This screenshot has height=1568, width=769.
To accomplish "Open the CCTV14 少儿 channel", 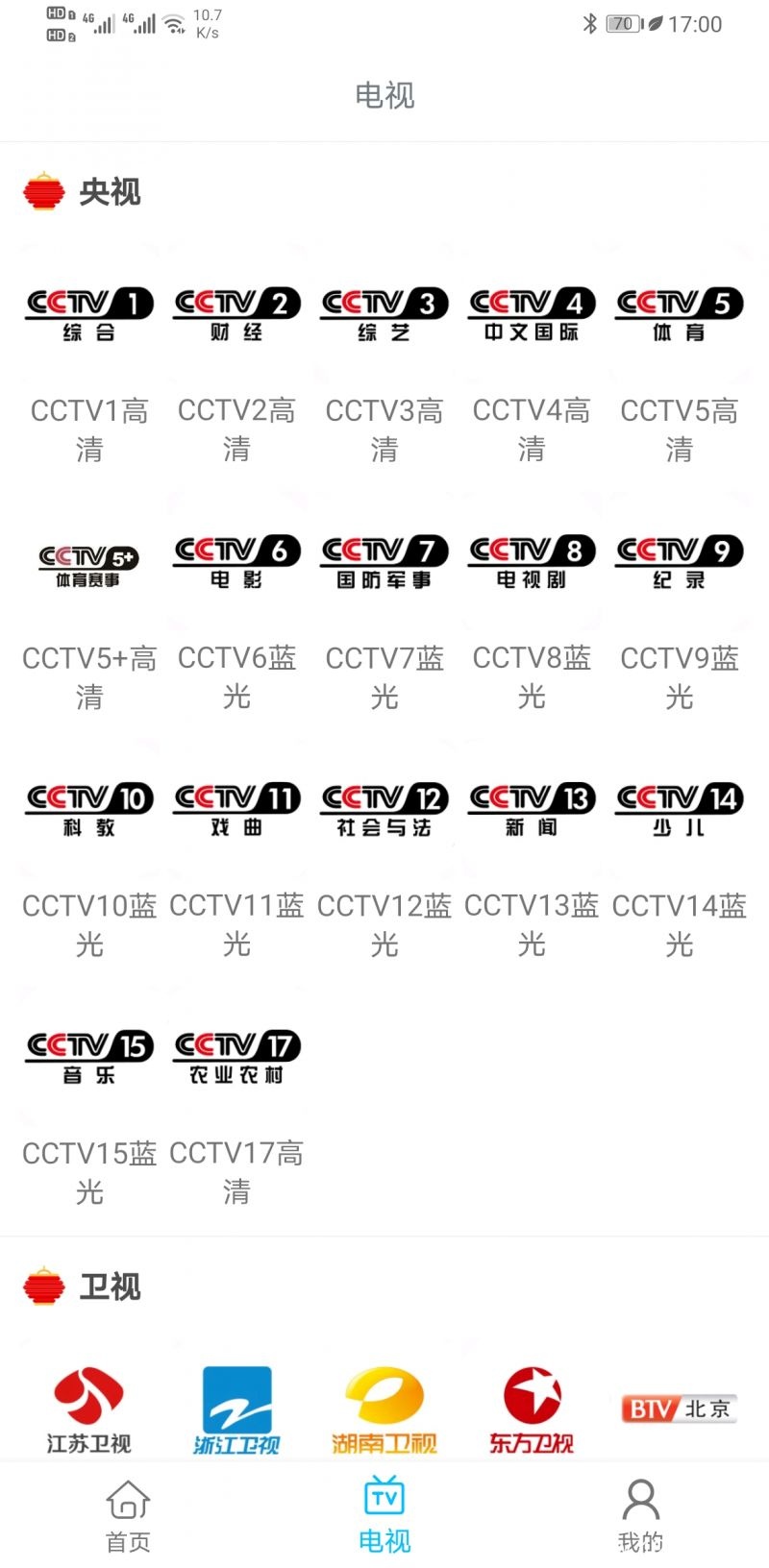I will (679, 812).
